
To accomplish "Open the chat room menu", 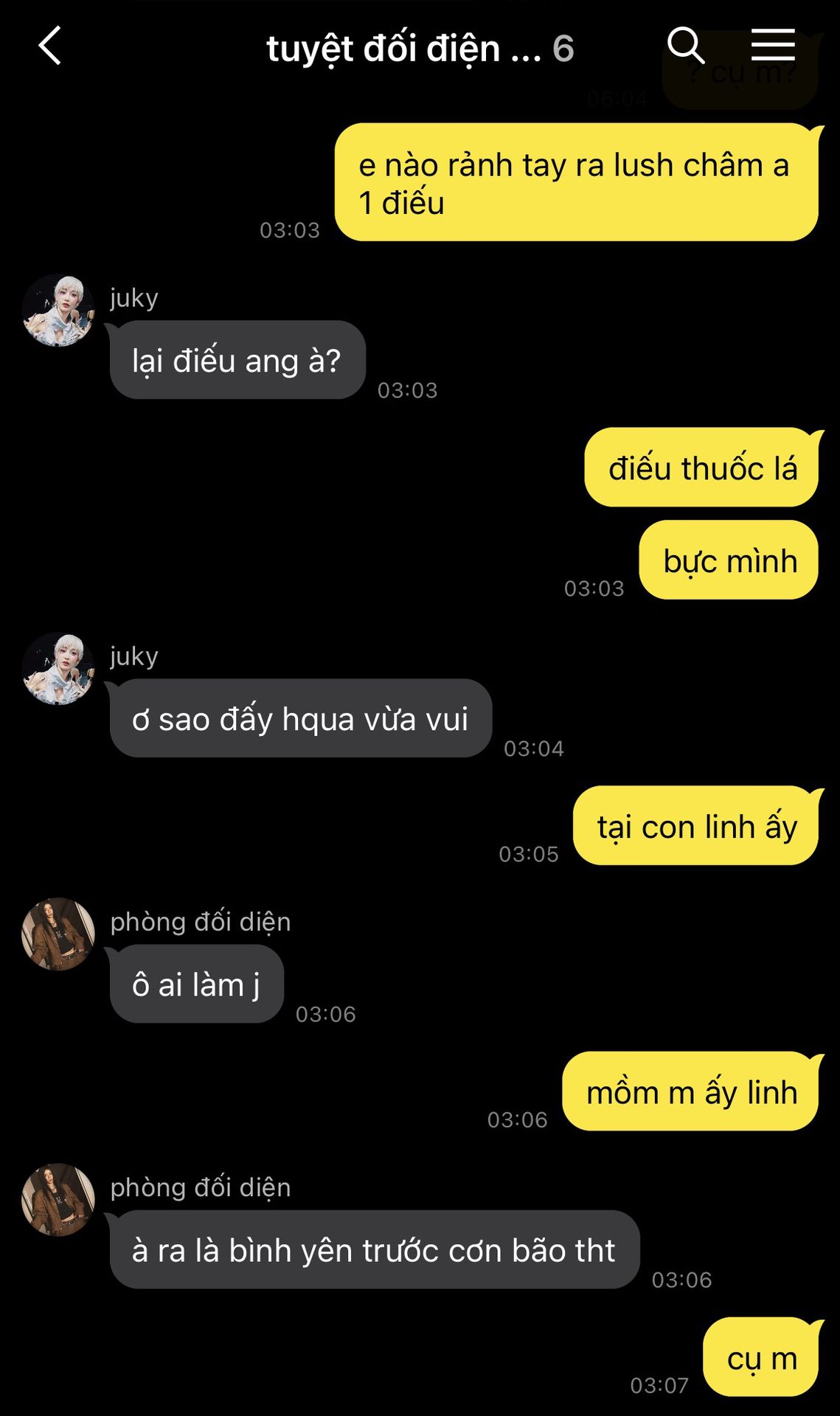I will click(x=772, y=46).
